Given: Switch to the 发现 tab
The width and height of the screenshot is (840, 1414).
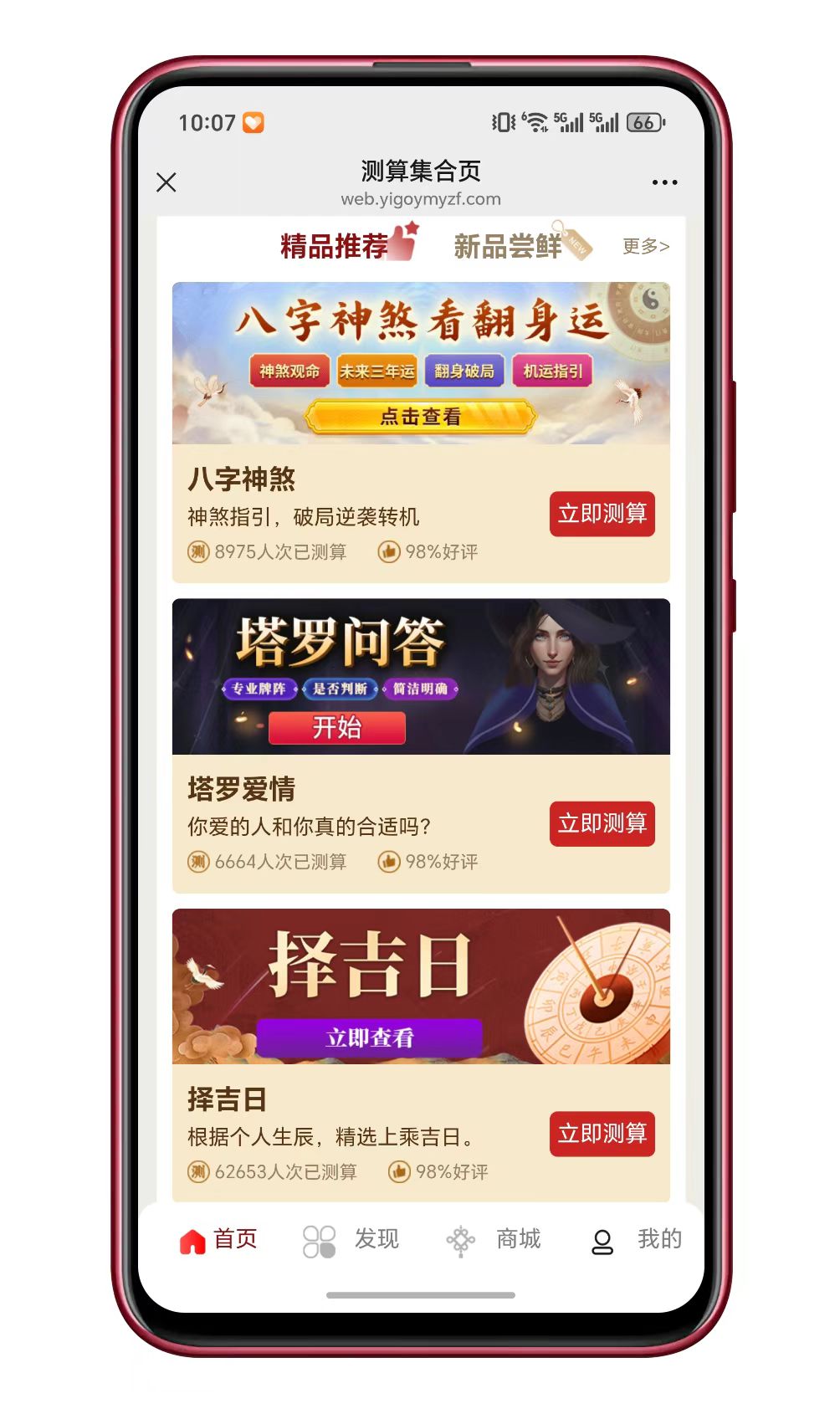Looking at the screenshot, I should (x=351, y=1239).
